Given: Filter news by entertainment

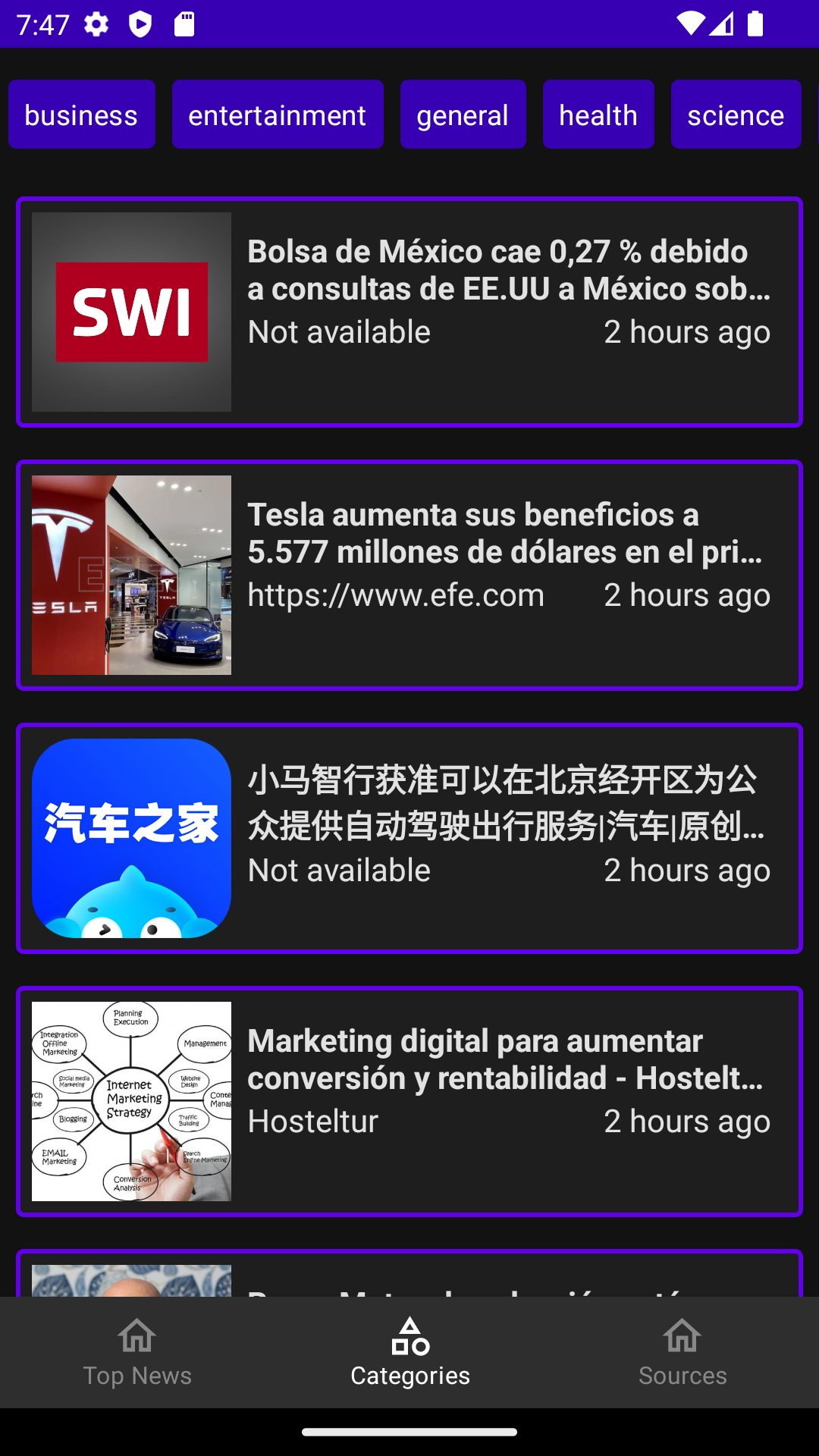Looking at the screenshot, I should pos(278,115).
